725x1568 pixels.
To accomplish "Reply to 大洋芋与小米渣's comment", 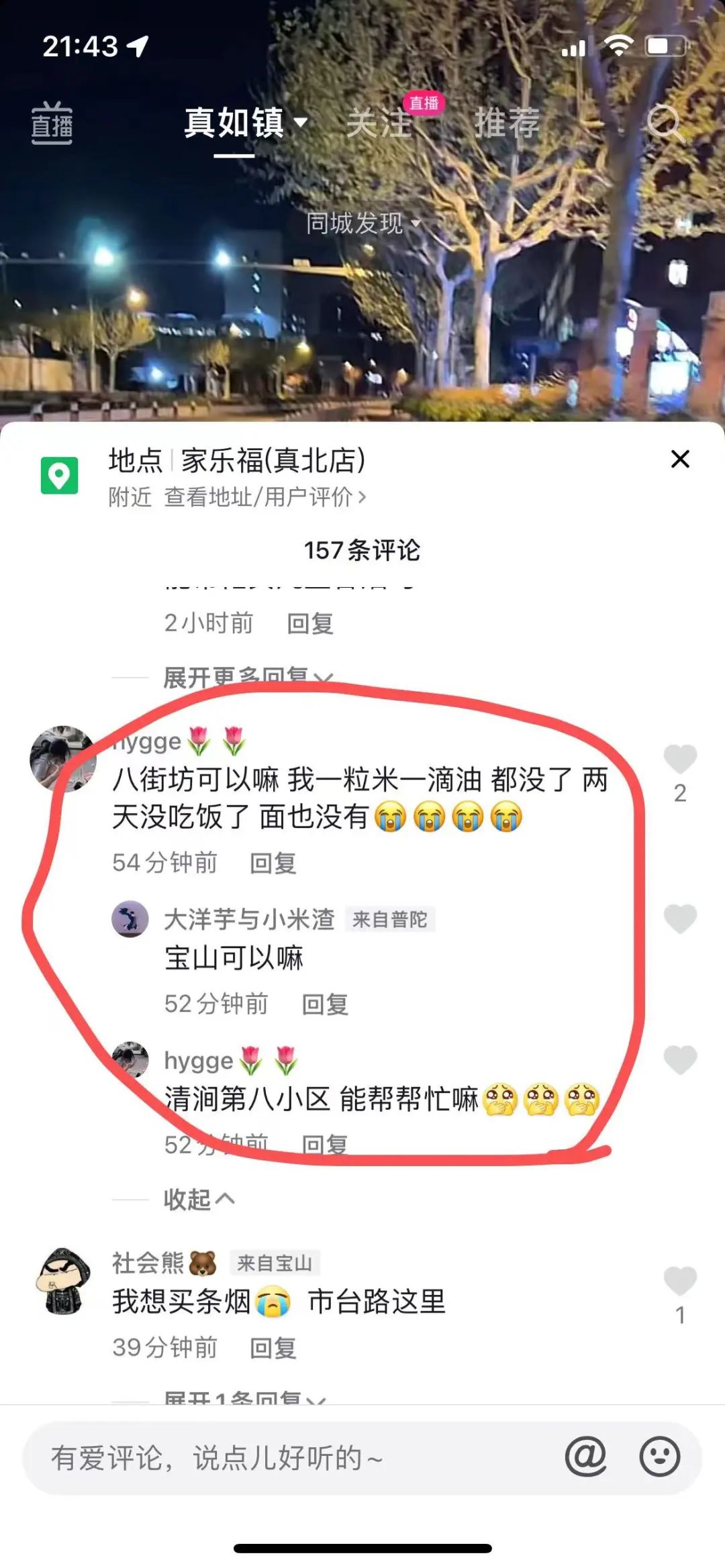I will point(325,1004).
